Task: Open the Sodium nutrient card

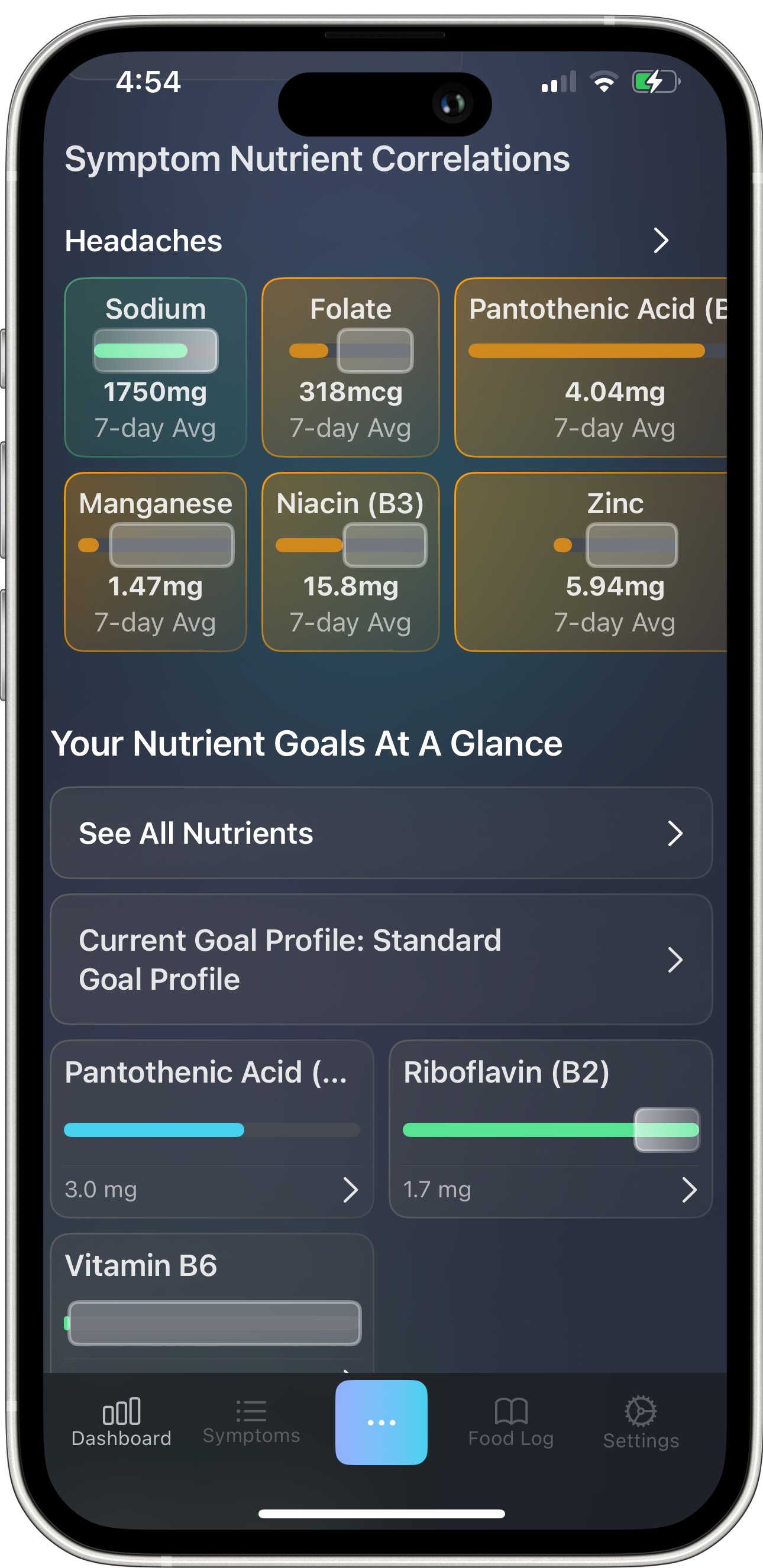Action: [x=156, y=367]
